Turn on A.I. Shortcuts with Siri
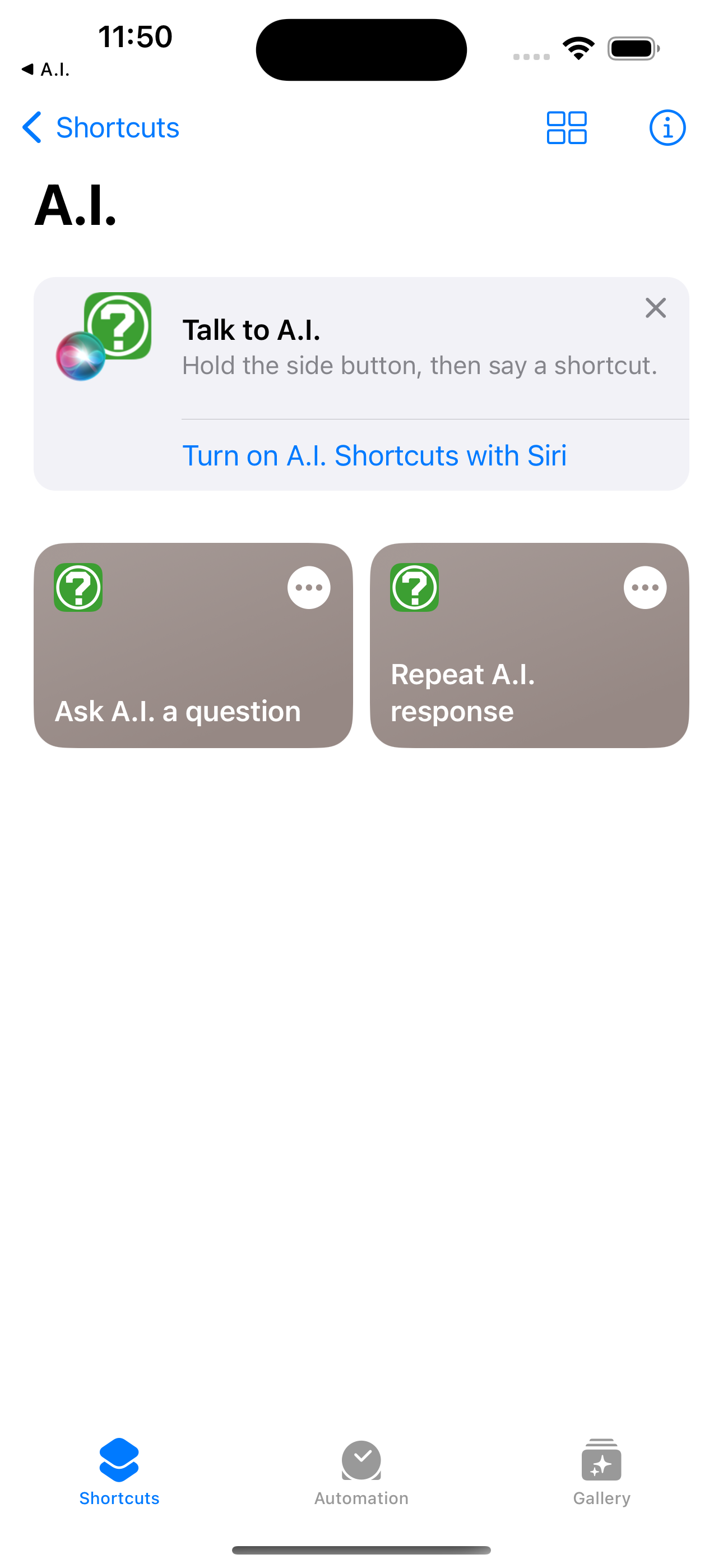 (x=374, y=455)
